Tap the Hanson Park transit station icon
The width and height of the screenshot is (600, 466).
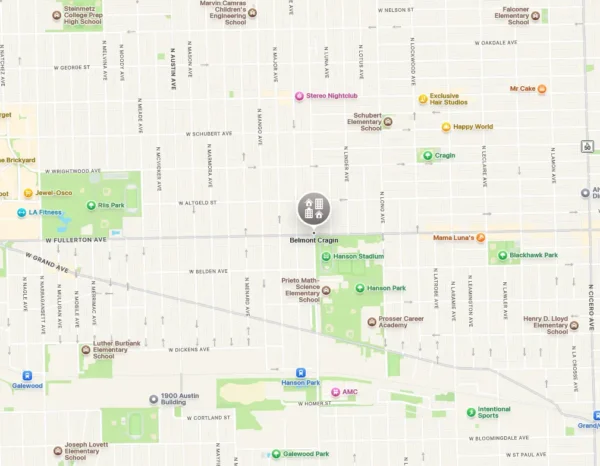[286, 373]
